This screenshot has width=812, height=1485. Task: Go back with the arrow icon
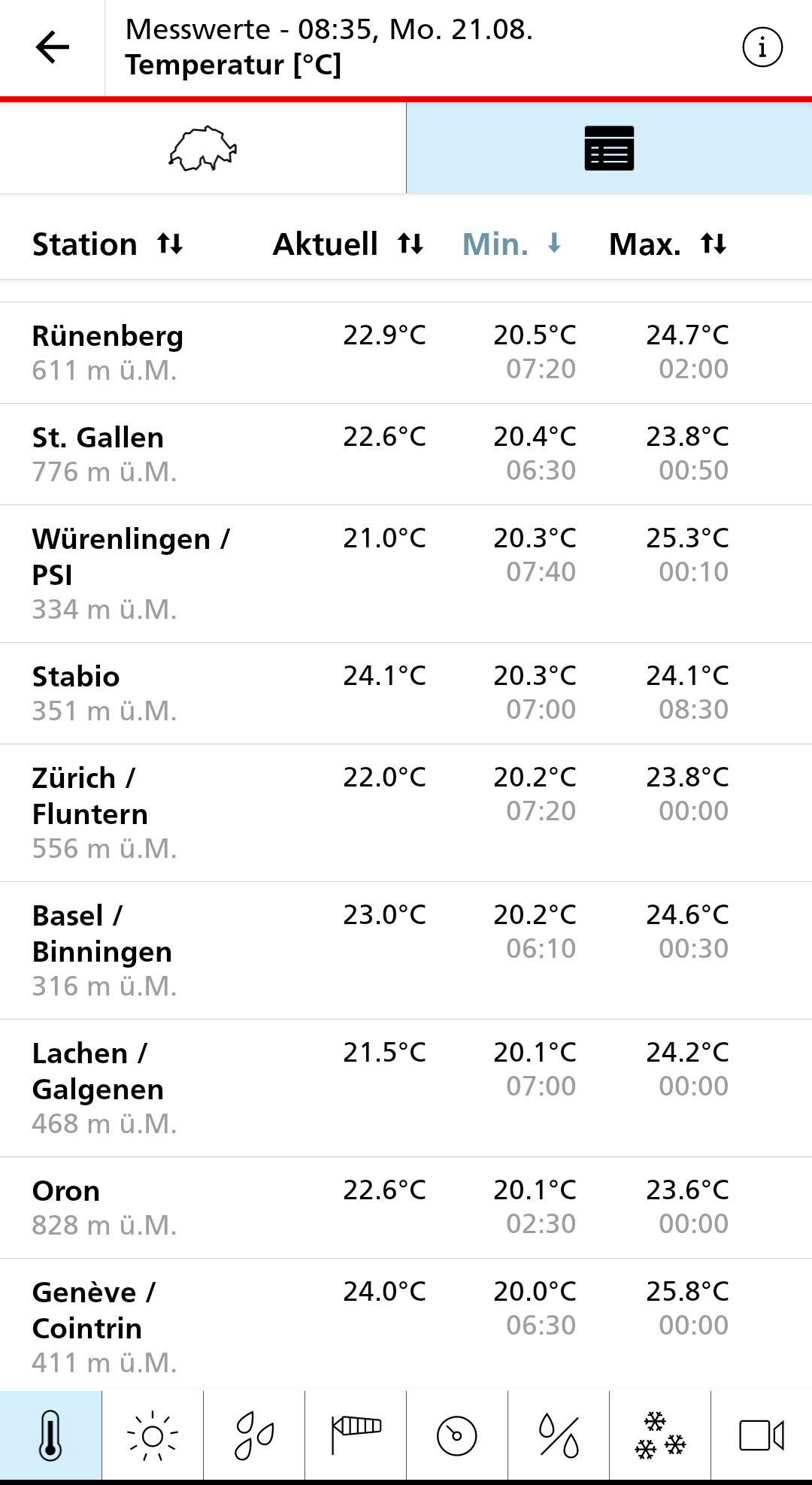click(x=52, y=47)
